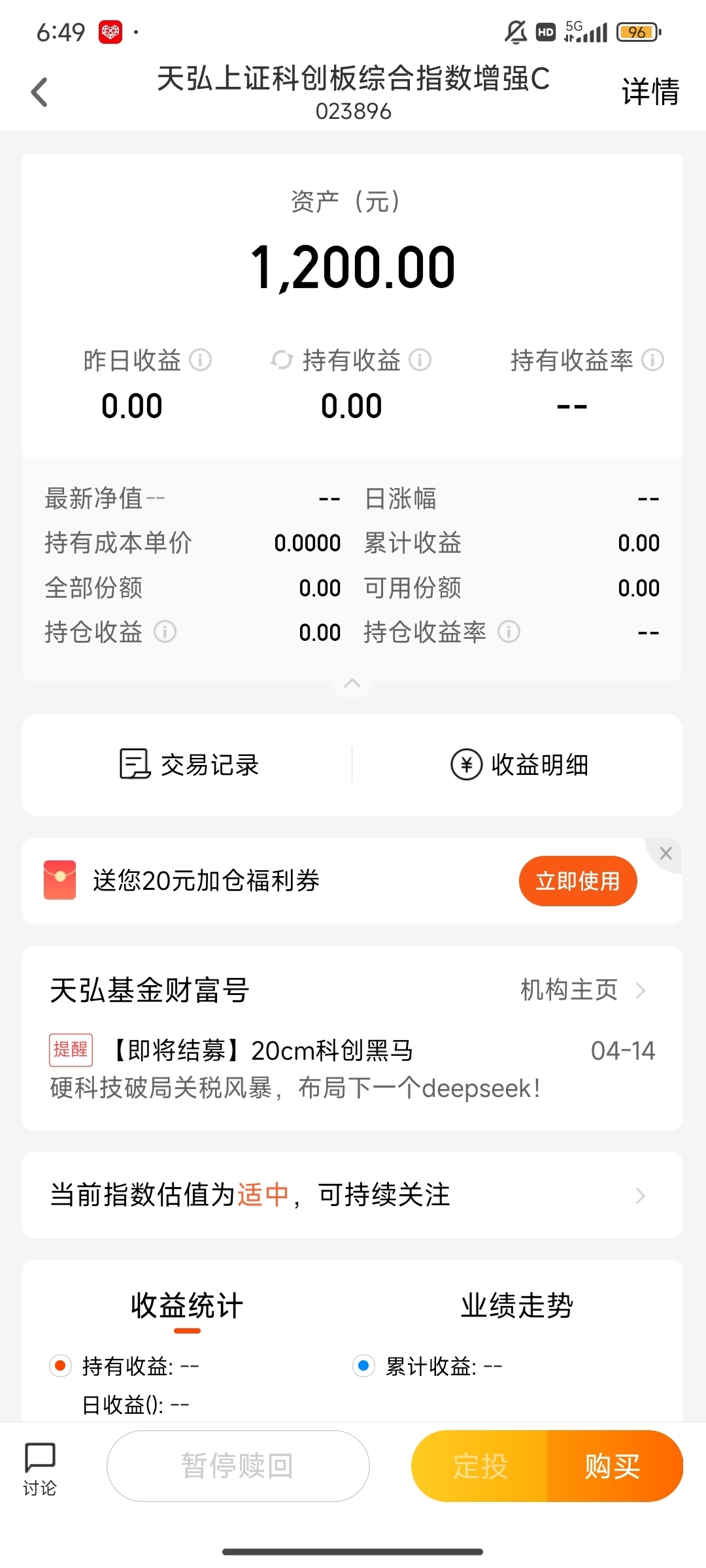The width and height of the screenshot is (706, 1568).
Task: Collapse the holdings detail panel chevron
Action: click(352, 683)
